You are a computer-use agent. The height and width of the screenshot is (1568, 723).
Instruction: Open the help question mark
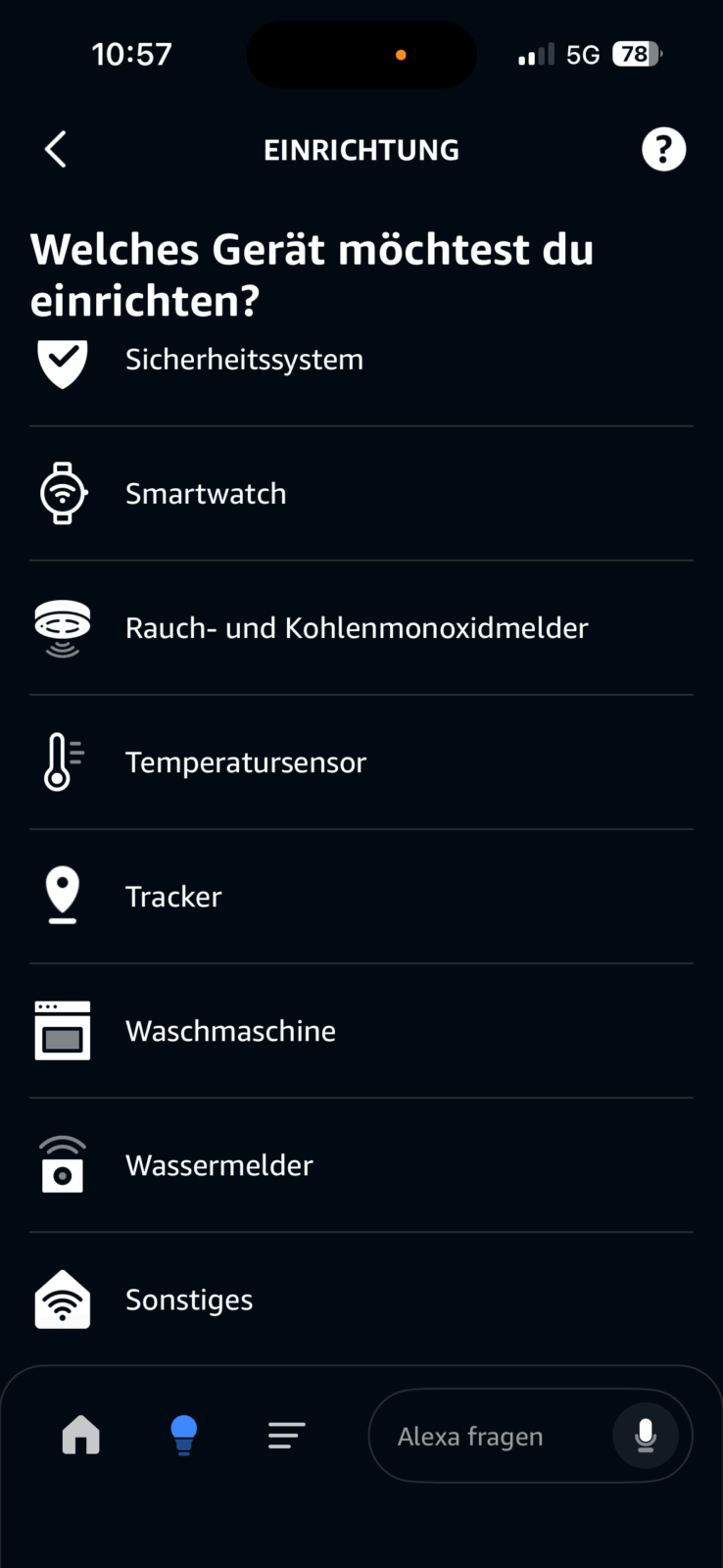(663, 150)
